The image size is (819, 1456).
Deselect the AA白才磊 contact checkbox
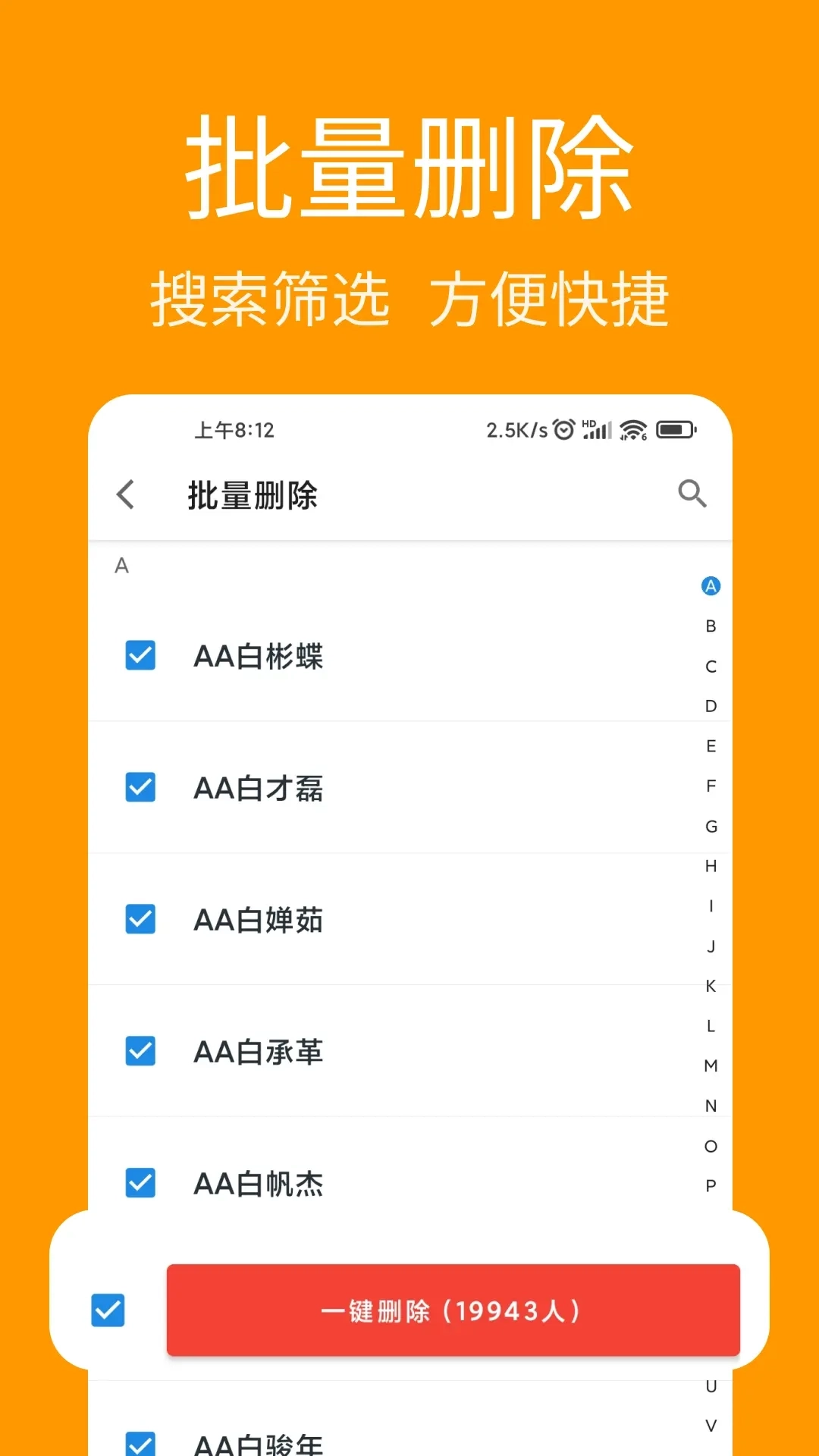140,789
